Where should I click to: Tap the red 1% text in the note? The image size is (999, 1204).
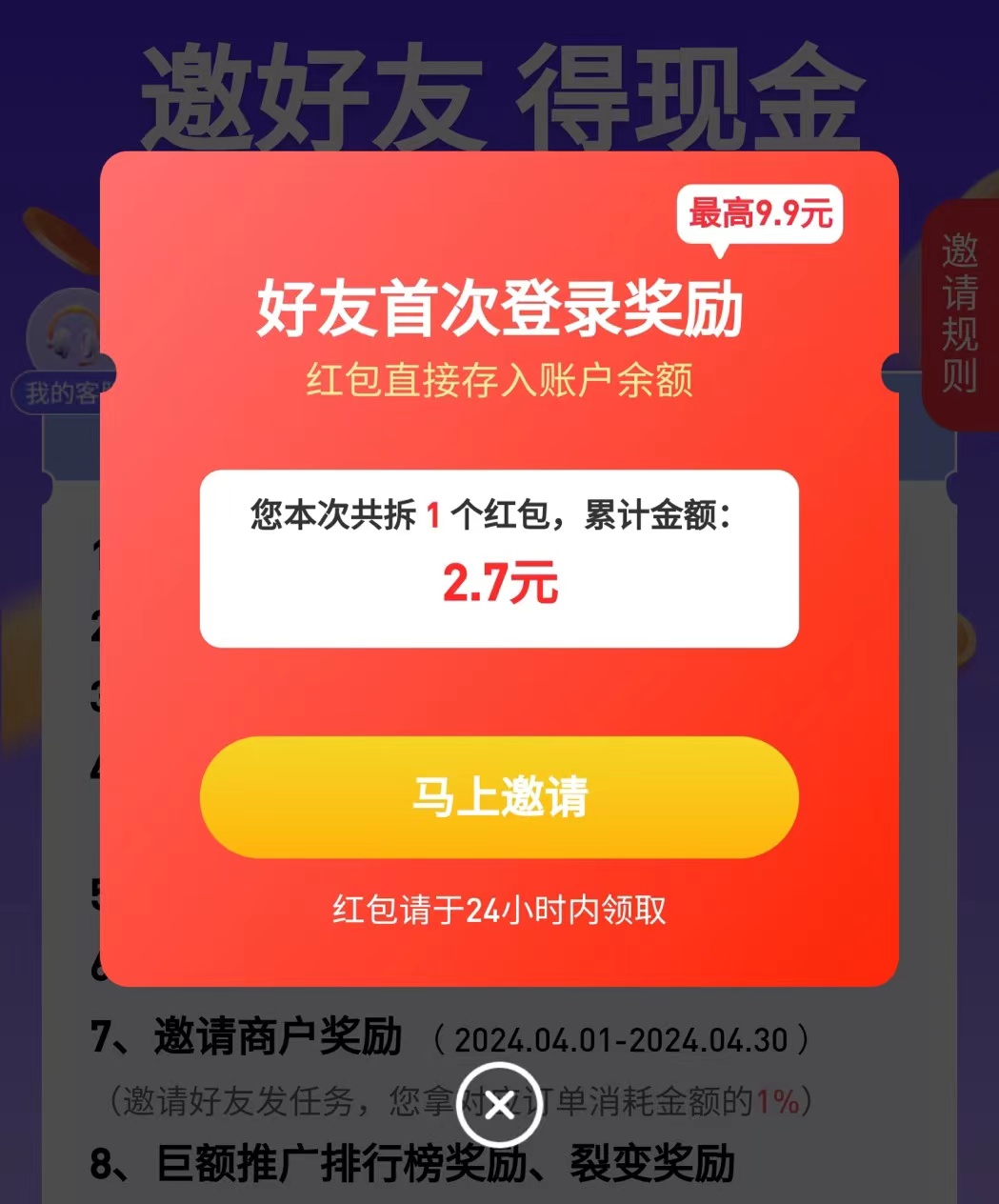point(777,1100)
